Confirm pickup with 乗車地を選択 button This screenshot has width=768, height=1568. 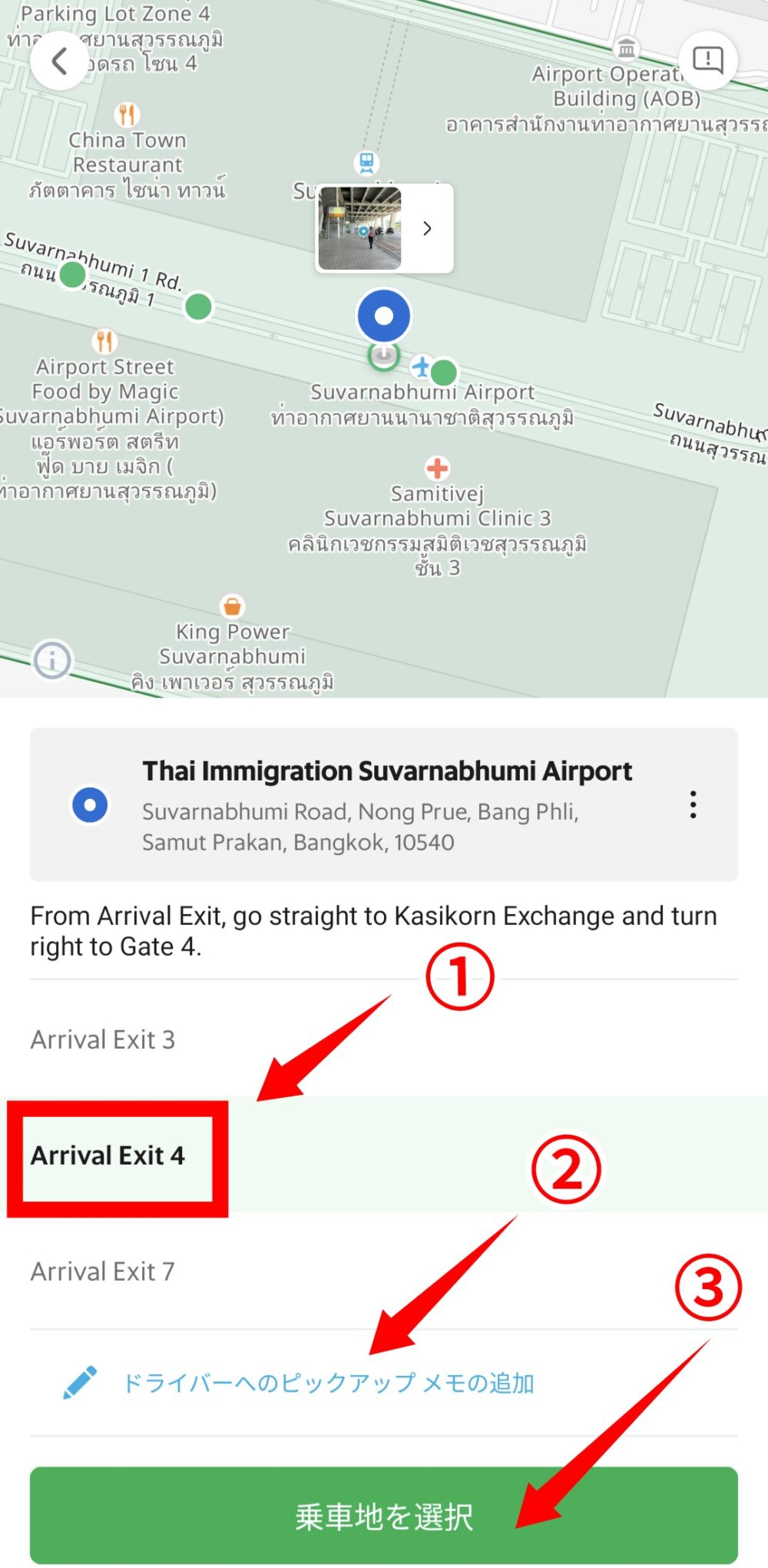tap(384, 1516)
